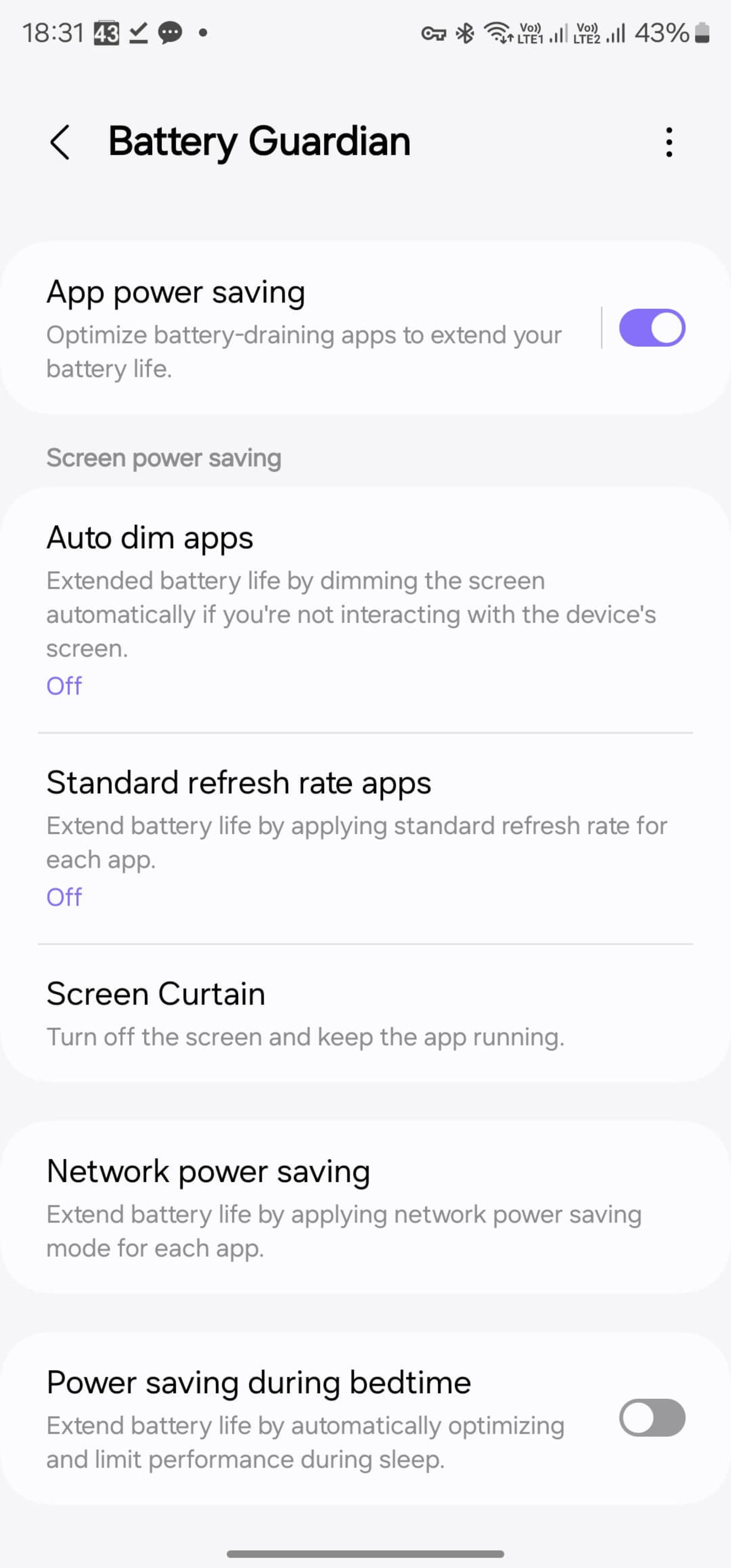Turn off the App power saving switch
731x1568 pixels.
coord(652,328)
